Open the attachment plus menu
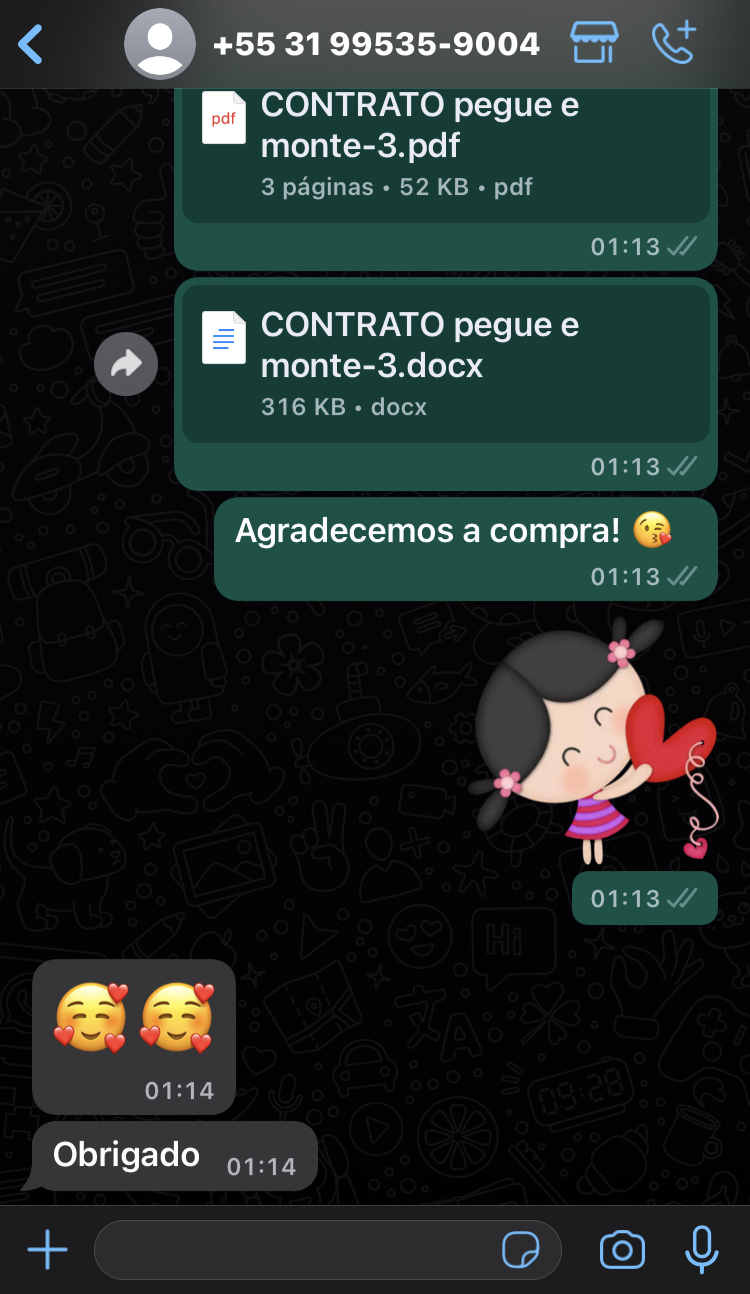 pos(47,1250)
